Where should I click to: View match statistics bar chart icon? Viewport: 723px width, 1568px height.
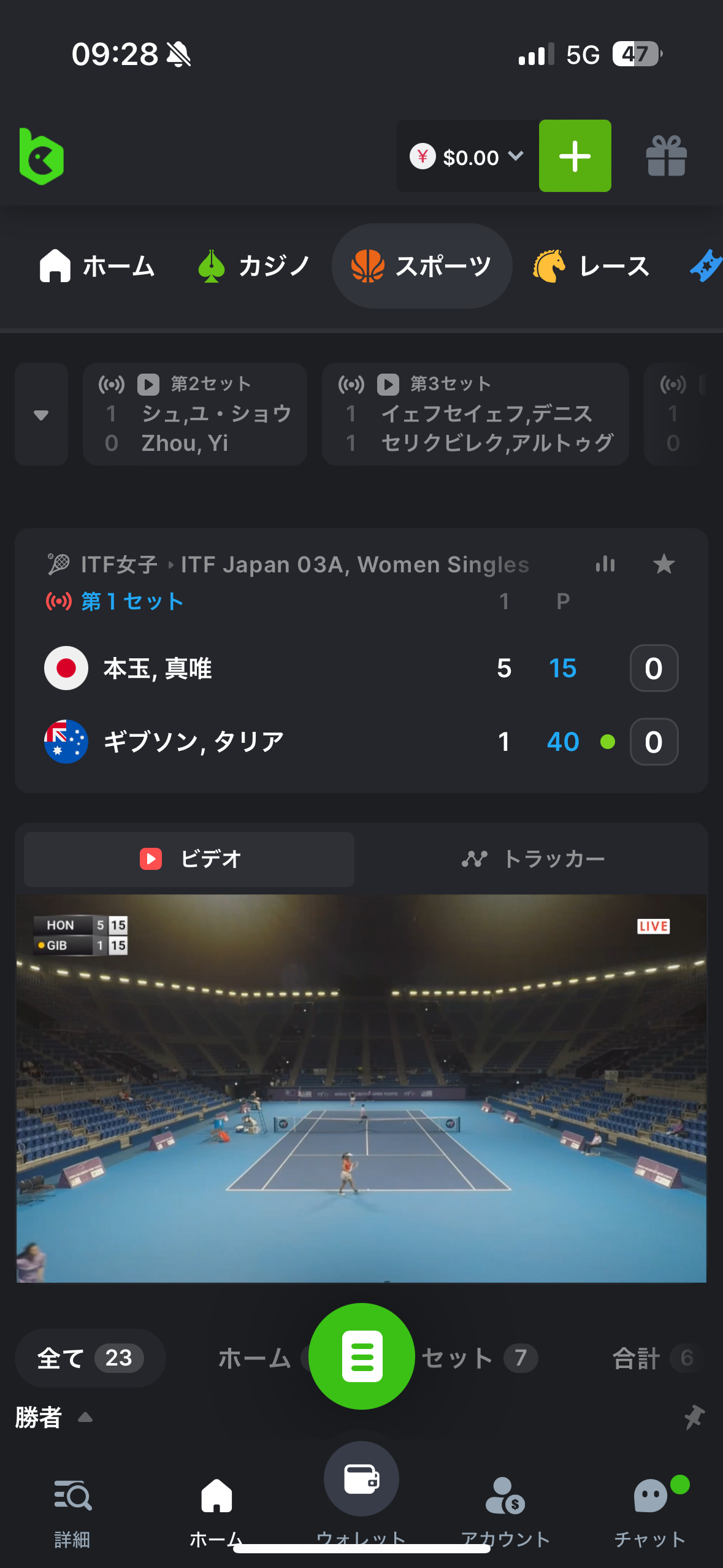point(605,564)
